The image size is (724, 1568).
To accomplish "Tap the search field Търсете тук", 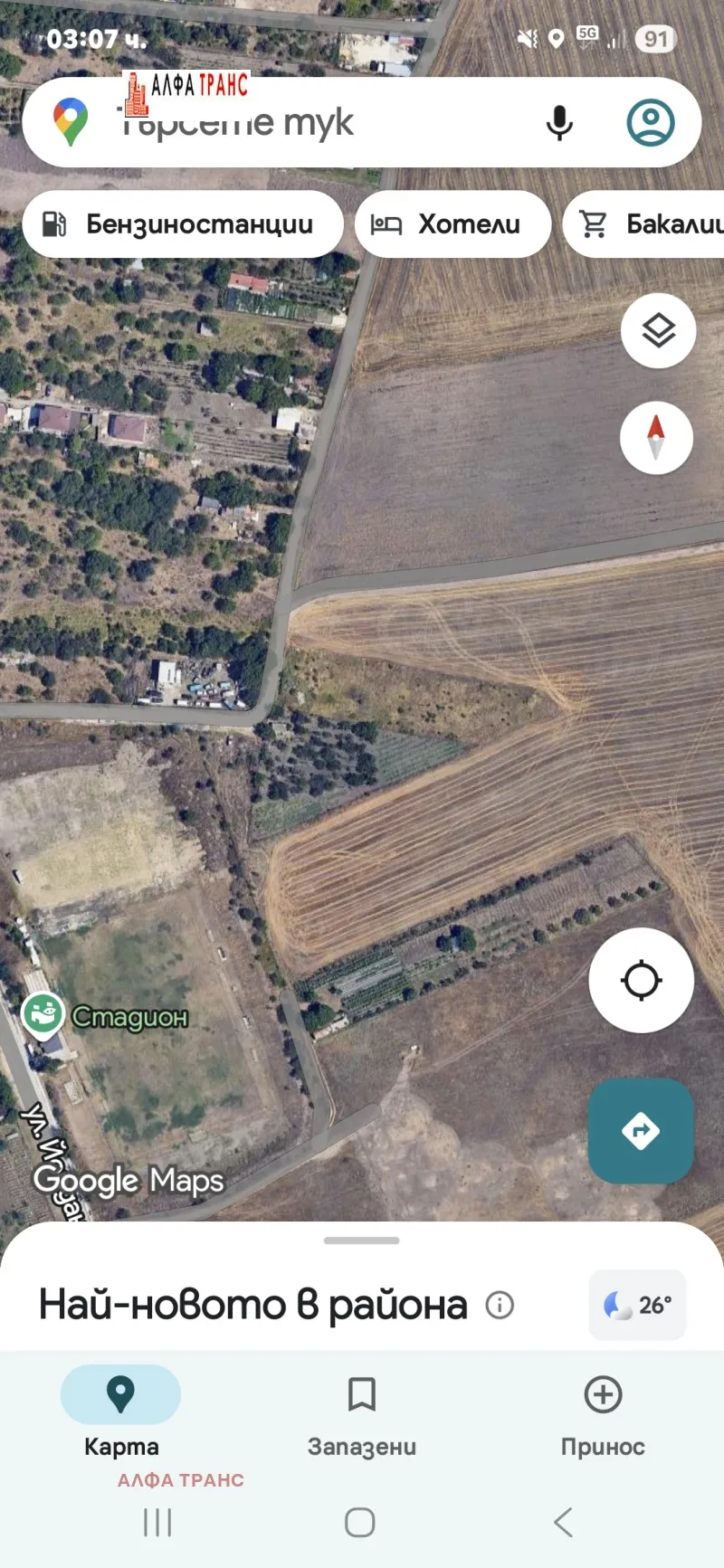I will click(x=271, y=123).
